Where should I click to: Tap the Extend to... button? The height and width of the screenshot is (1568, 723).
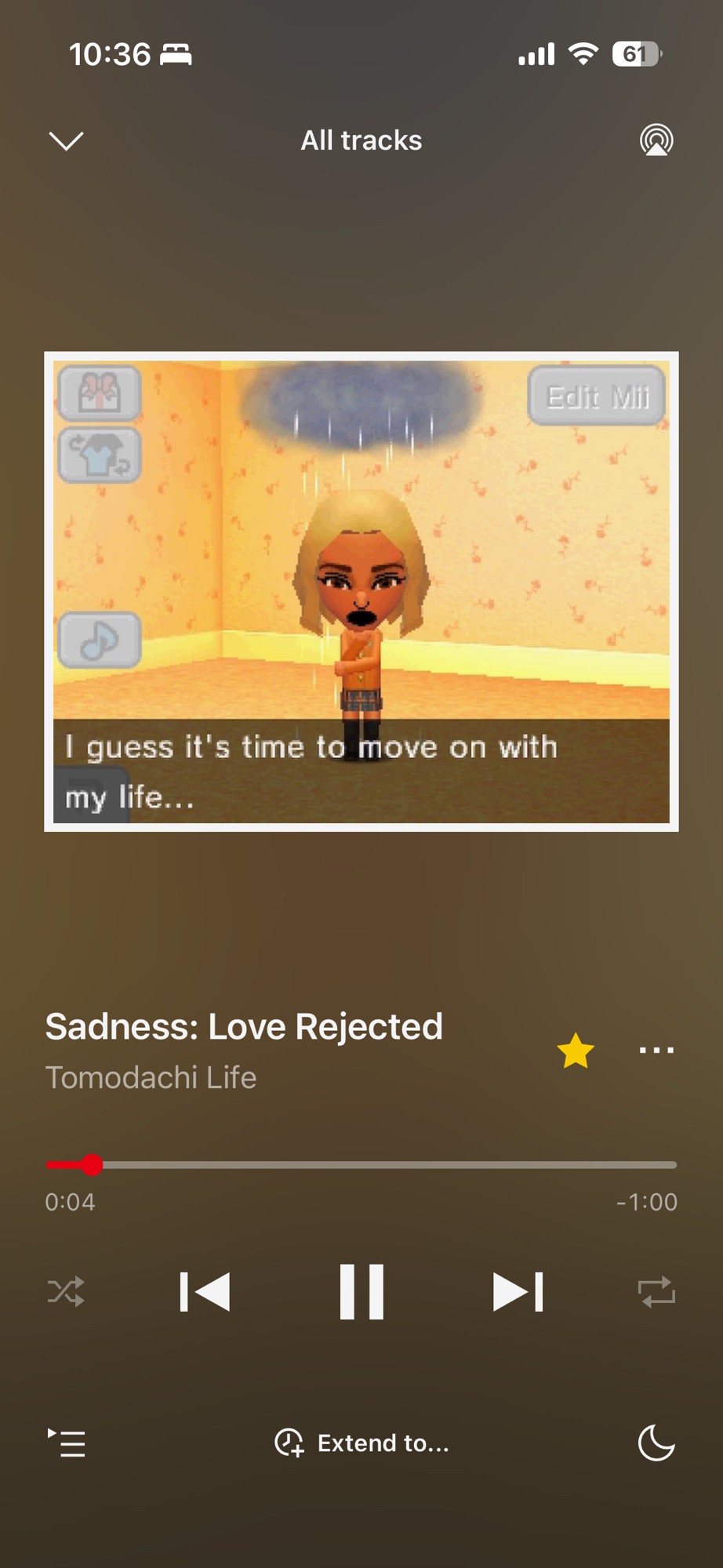tap(361, 1443)
